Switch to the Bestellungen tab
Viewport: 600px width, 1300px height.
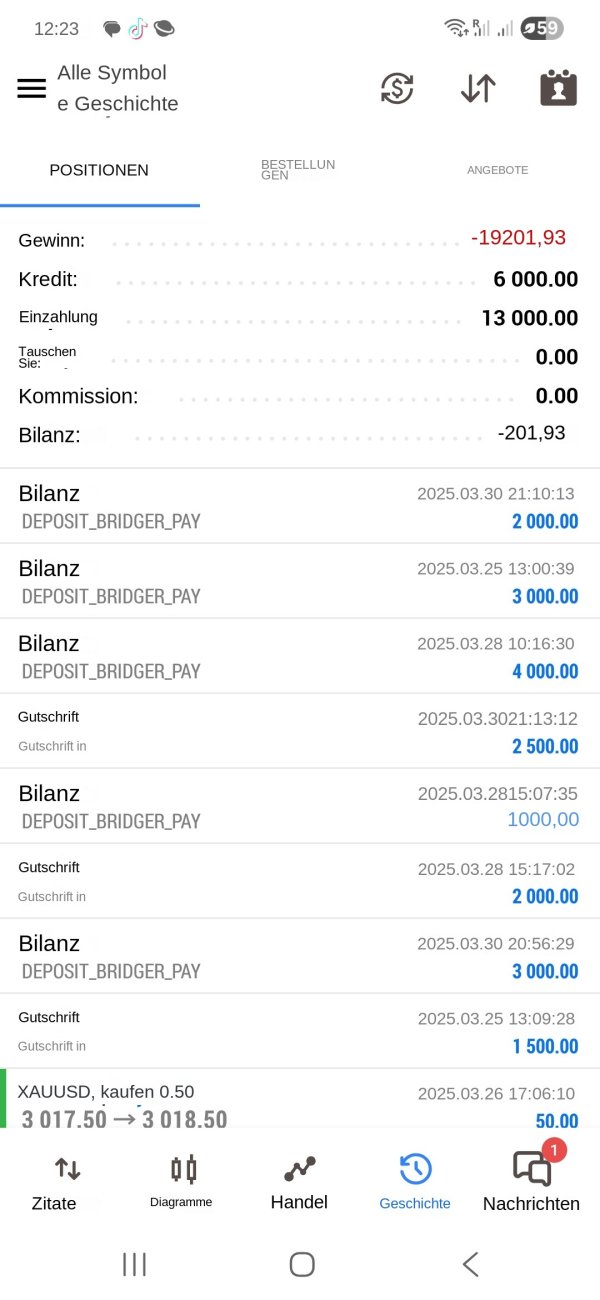[x=298, y=170]
